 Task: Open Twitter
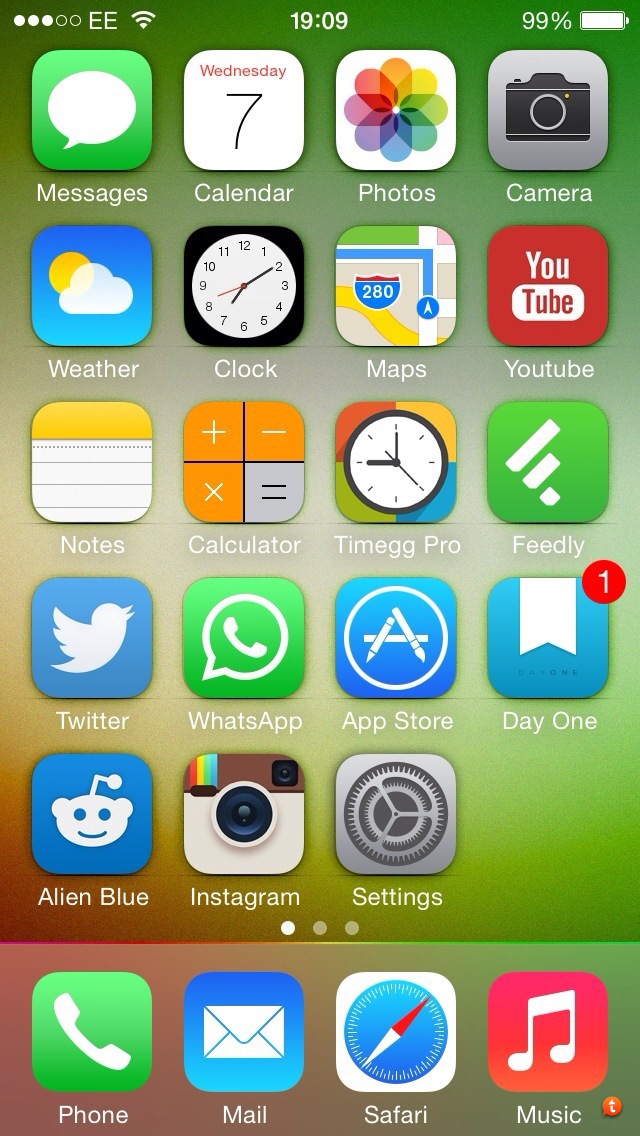tap(92, 638)
